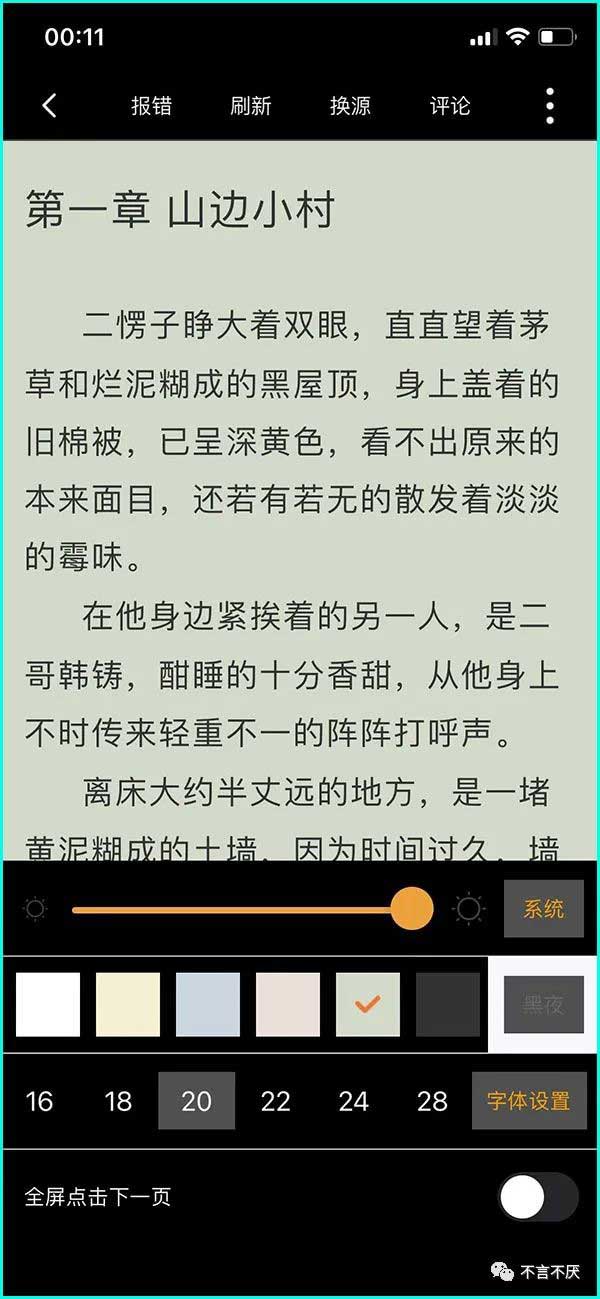Select the white background color
Viewport: 600px width, 1299px height.
pyautogui.click(x=48, y=1004)
